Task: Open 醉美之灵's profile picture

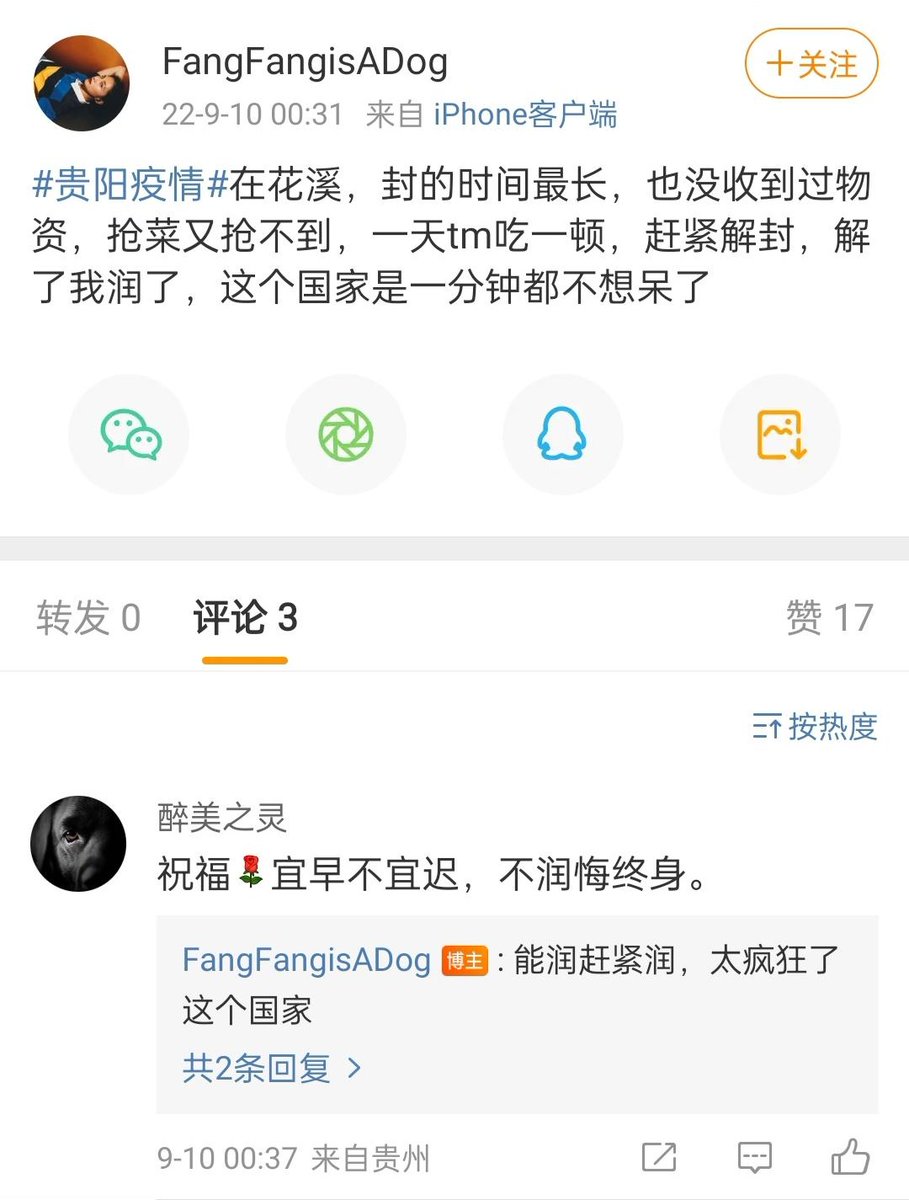Action: [79, 844]
